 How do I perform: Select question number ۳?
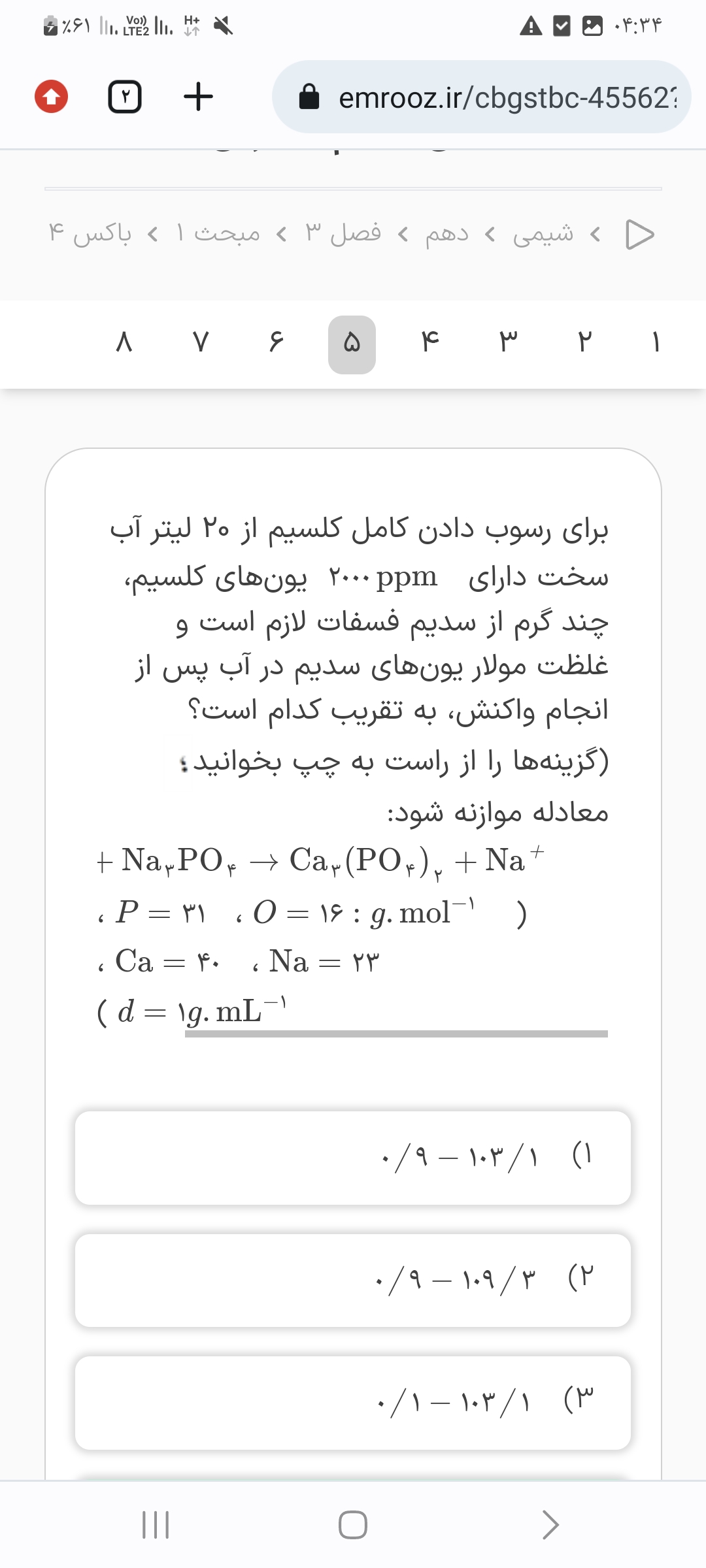point(508,342)
